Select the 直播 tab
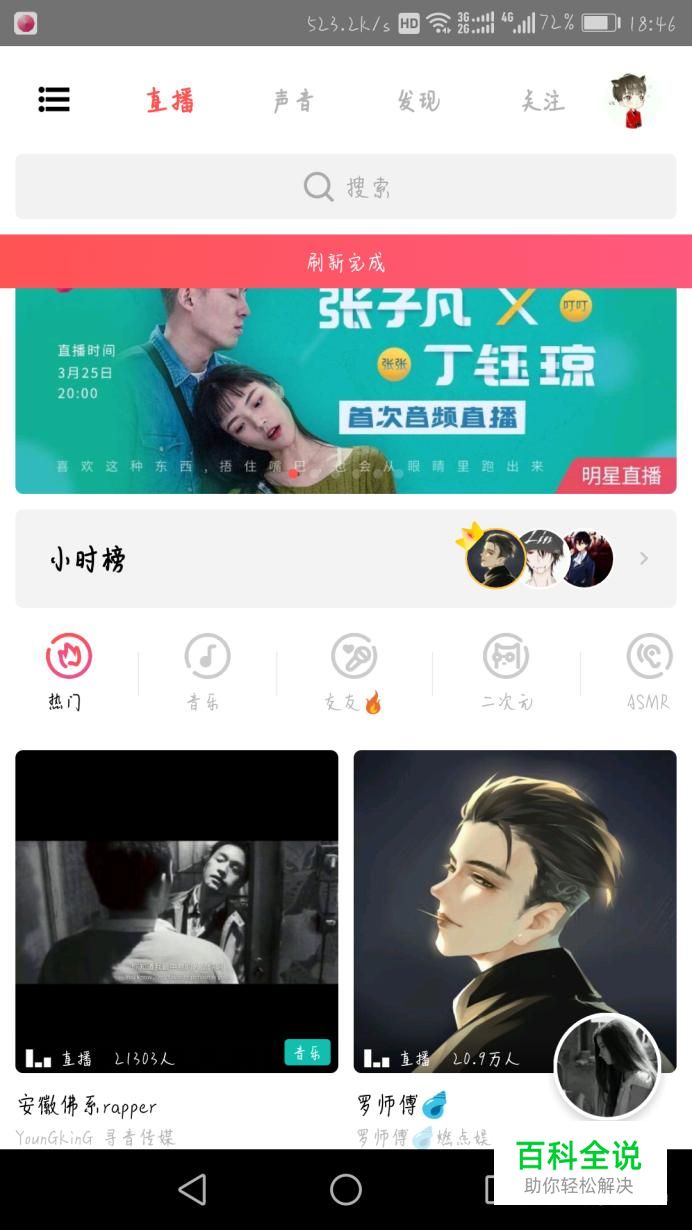The width and height of the screenshot is (692, 1230). pyautogui.click(x=170, y=101)
